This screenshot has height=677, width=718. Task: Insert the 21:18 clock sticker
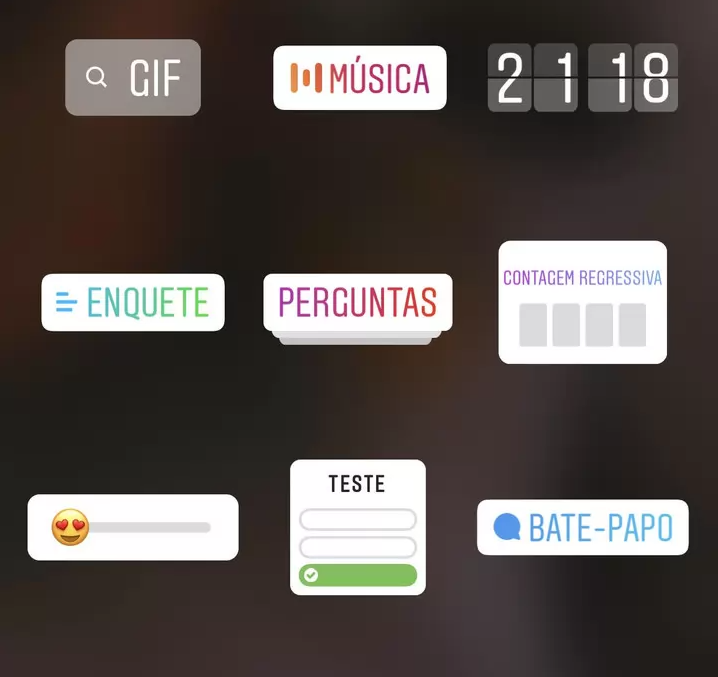point(582,78)
